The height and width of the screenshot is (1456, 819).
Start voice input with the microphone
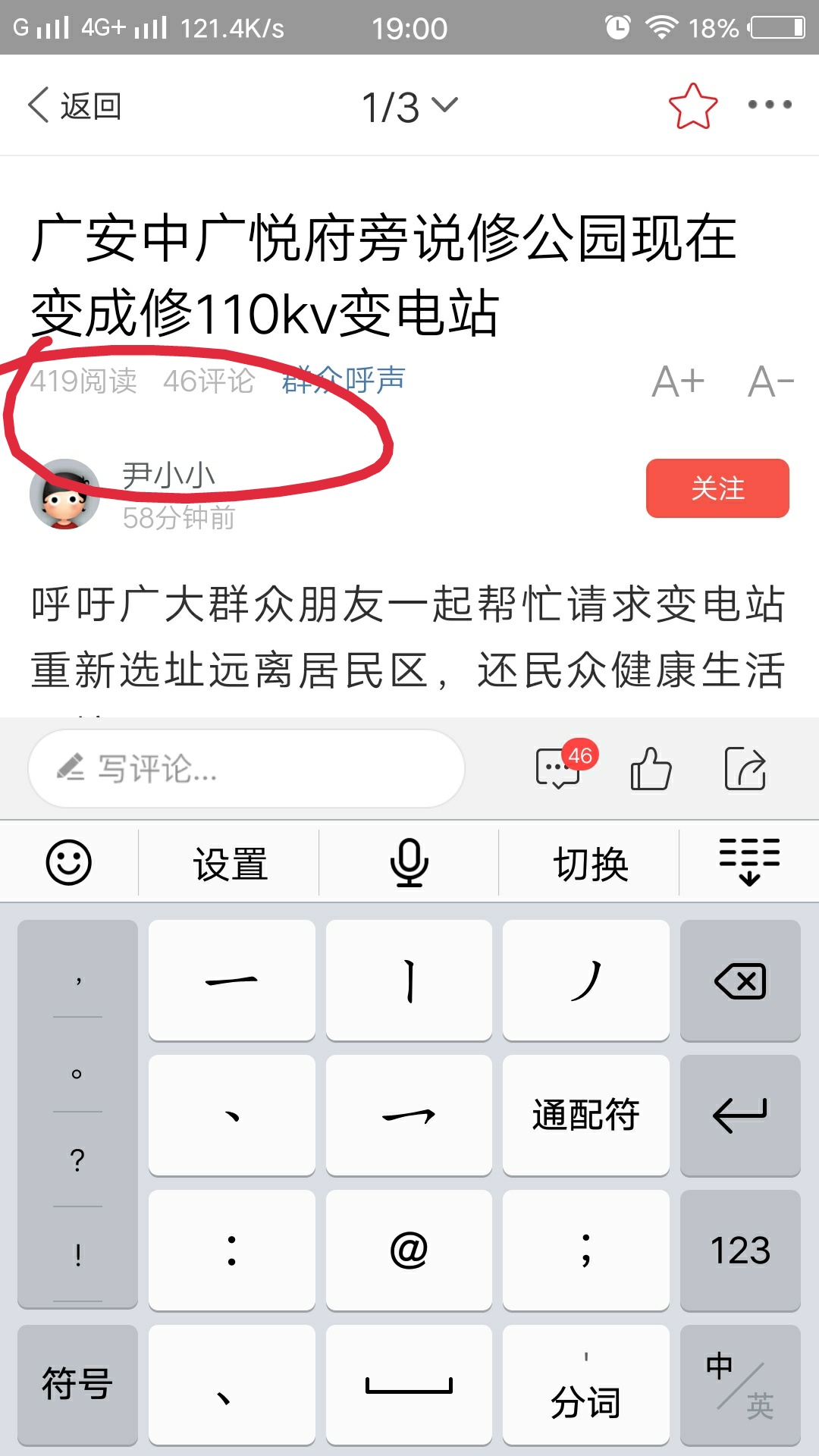click(409, 862)
